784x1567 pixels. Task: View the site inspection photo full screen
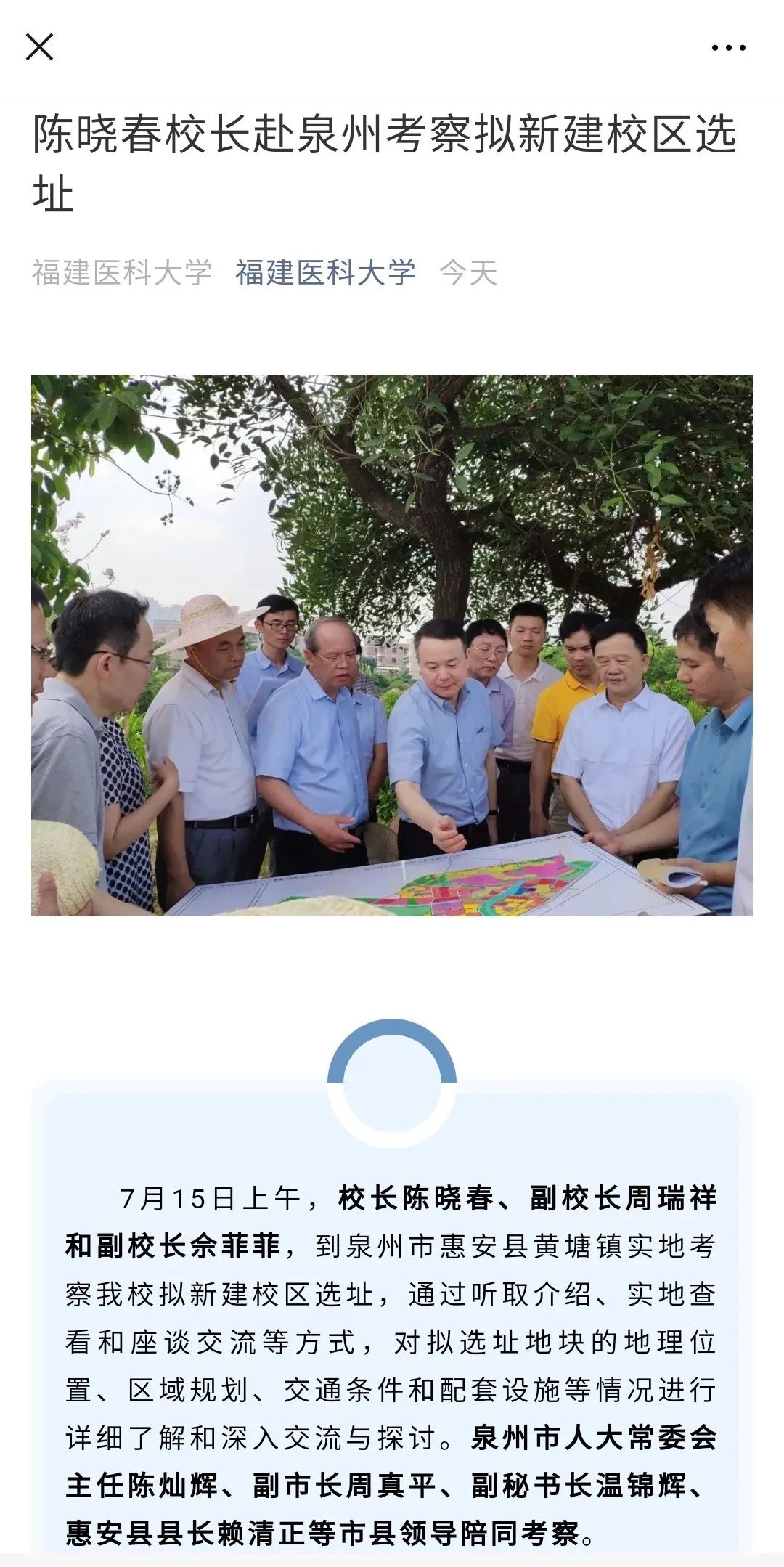coord(392,646)
